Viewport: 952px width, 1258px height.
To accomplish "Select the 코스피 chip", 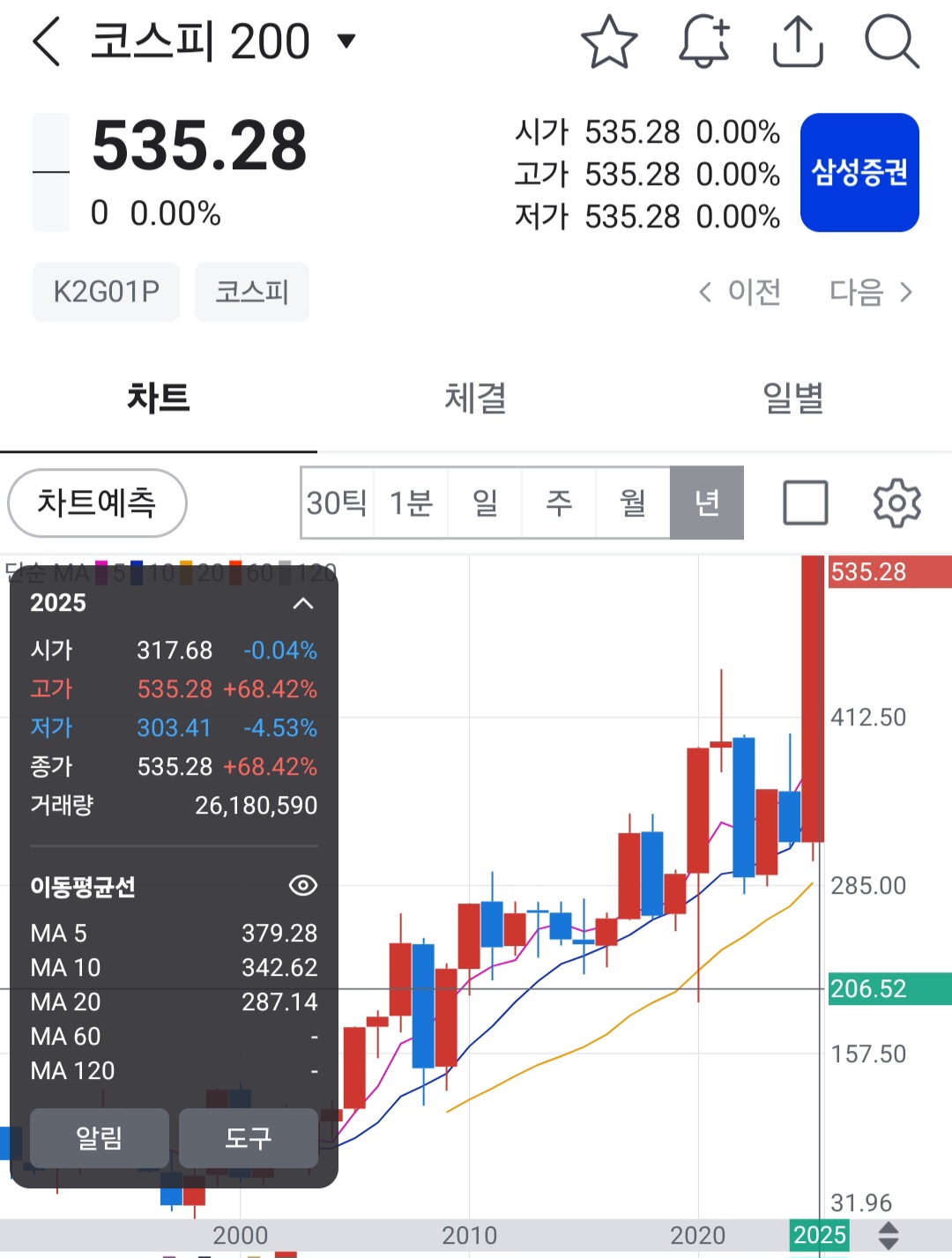I will (252, 292).
